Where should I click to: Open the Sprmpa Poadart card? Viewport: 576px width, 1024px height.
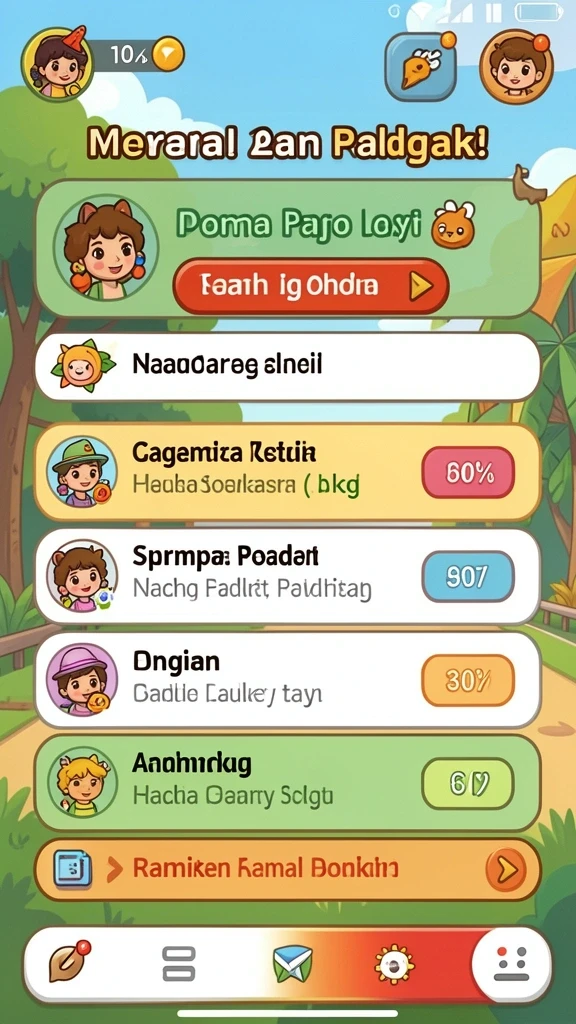(287, 576)
